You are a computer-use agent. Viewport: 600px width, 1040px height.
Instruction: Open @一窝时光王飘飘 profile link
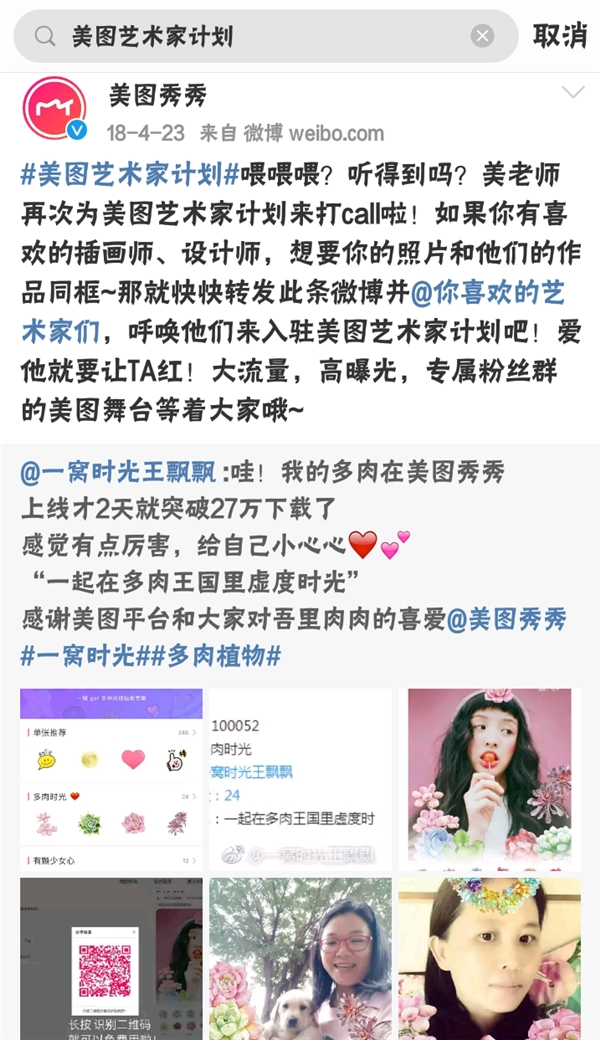pos(118,472)
